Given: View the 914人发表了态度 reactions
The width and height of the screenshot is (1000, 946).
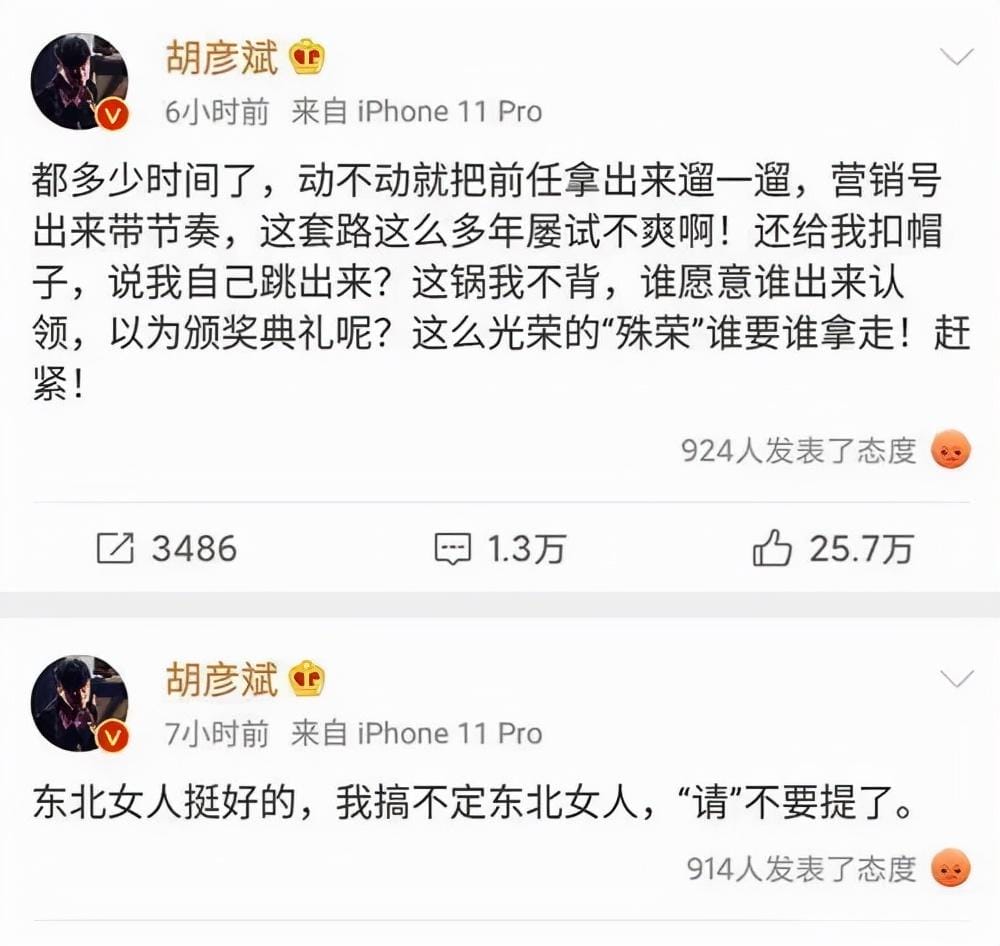Looking at the screenshot, I should tap(800, 868).
